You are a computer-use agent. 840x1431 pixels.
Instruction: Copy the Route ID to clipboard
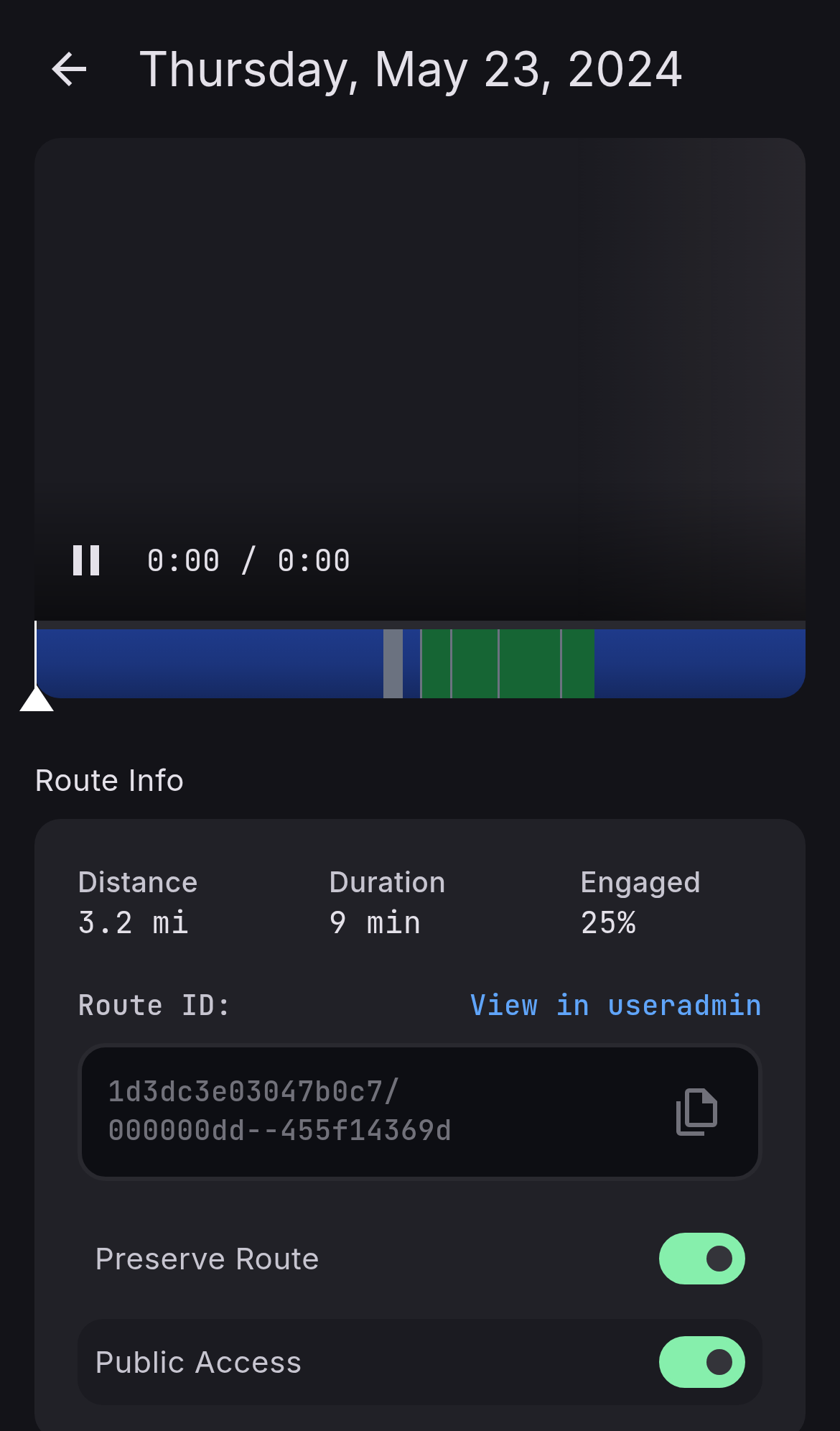tap(696, 1111)
